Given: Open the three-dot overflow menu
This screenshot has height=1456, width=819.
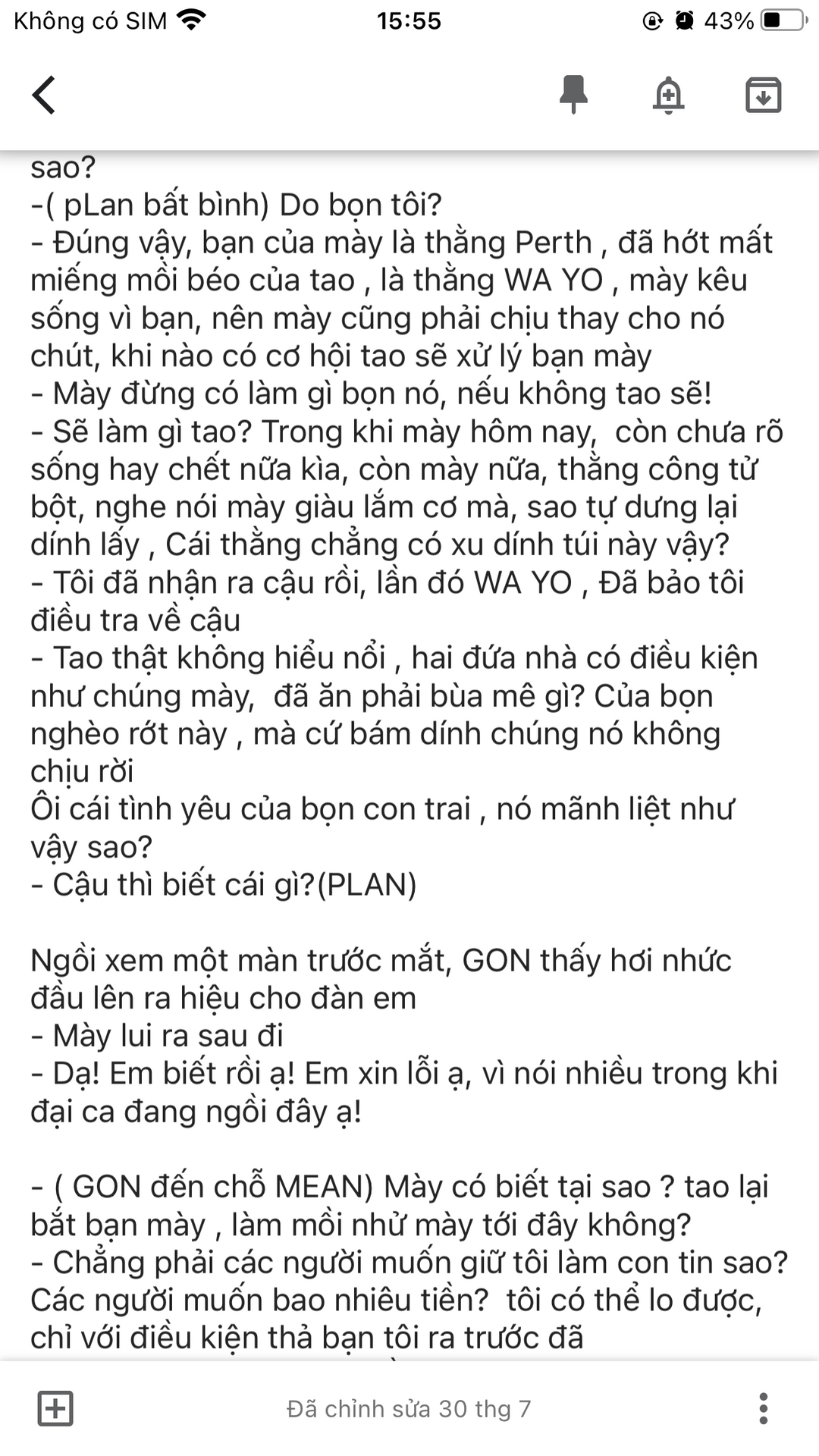Looking at the screenshot, I should click(x=764, y=1409).
